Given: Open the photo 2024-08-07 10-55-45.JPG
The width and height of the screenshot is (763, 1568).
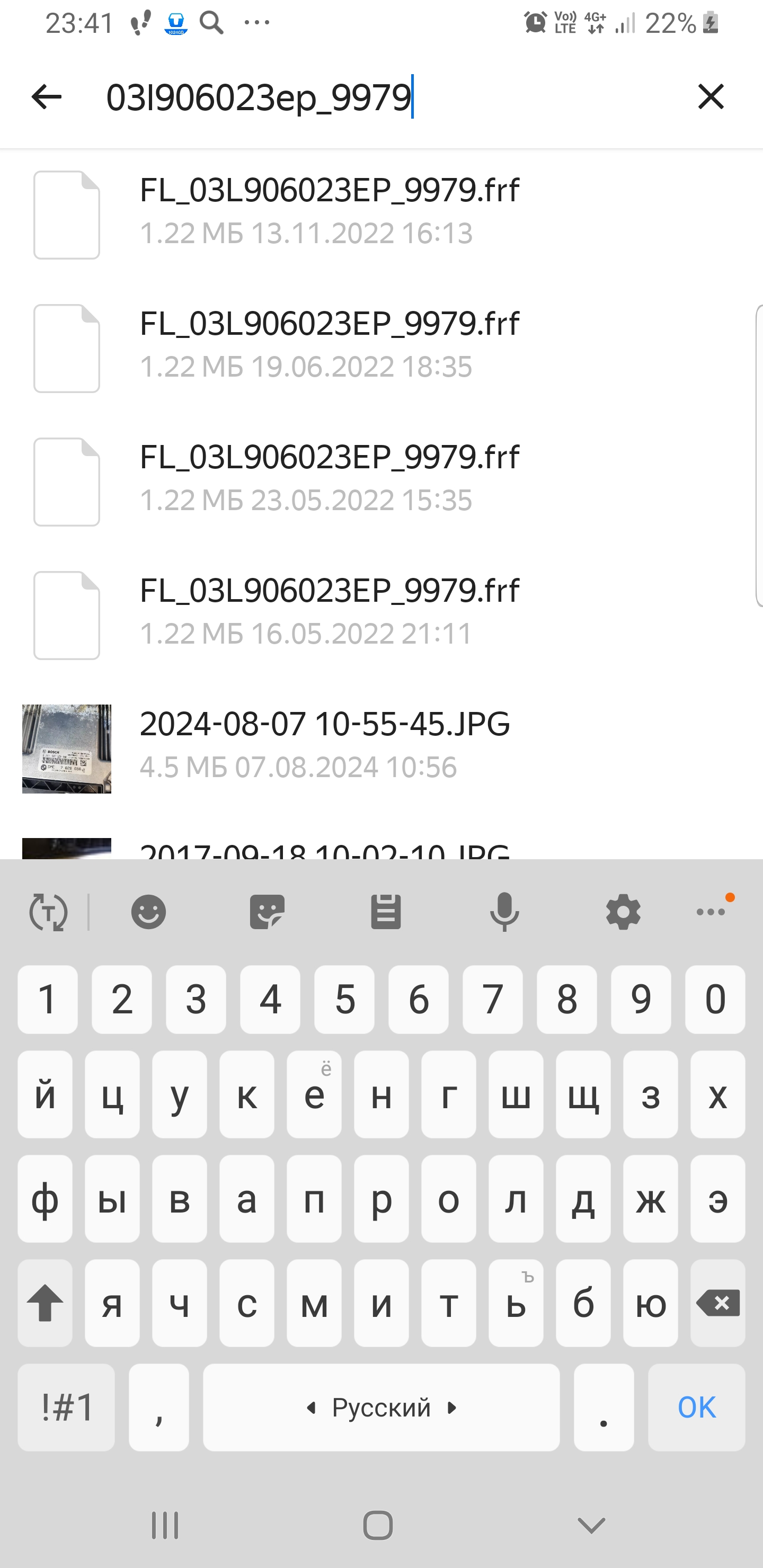Looking at the screenshot, I should 325,745.
